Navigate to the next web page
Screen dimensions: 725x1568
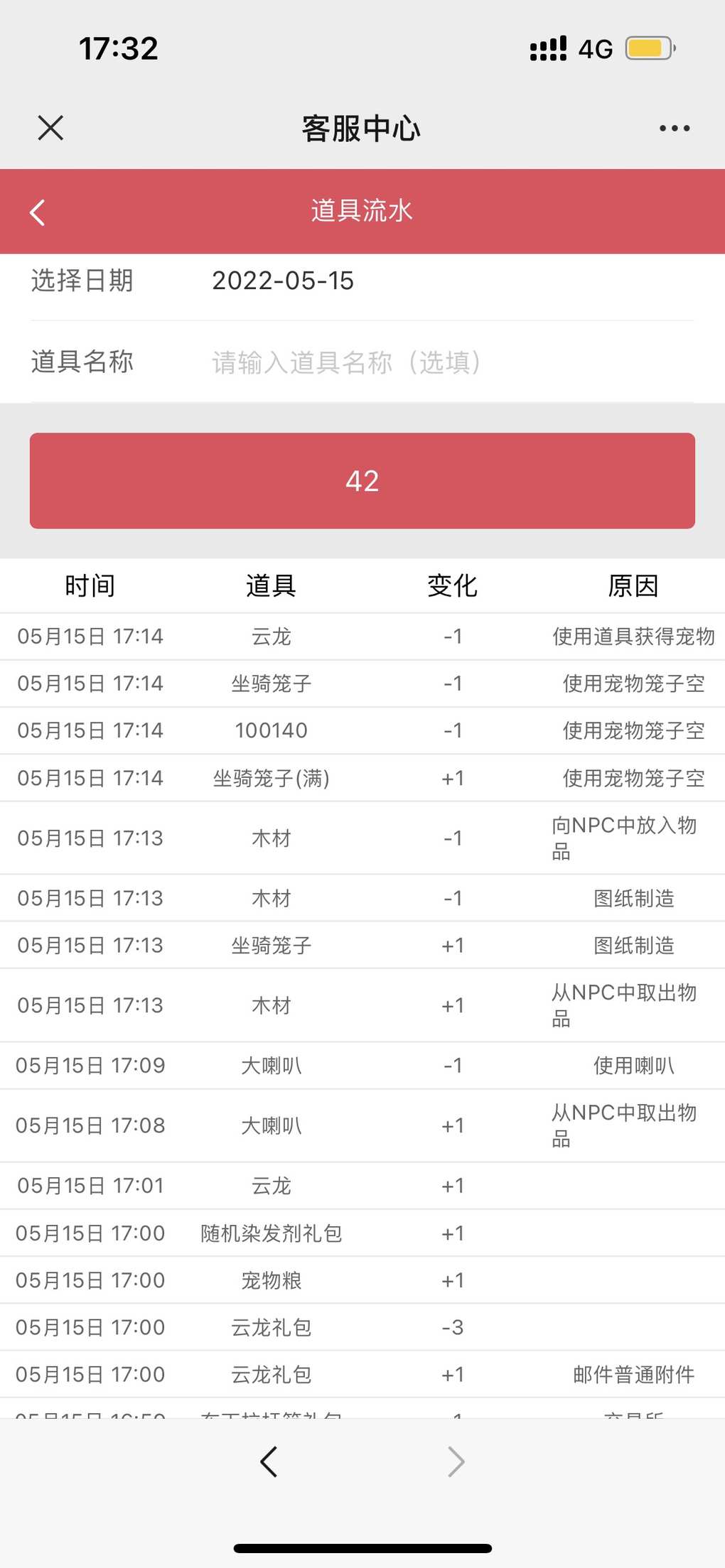tap(456, 1461)
